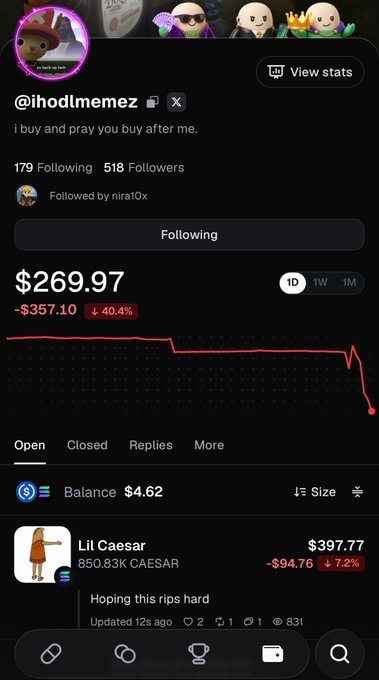This screenshot has width=379, height=680.
Task: Copy the @ihodlmemez username
Action: click(x=152, y=102)
